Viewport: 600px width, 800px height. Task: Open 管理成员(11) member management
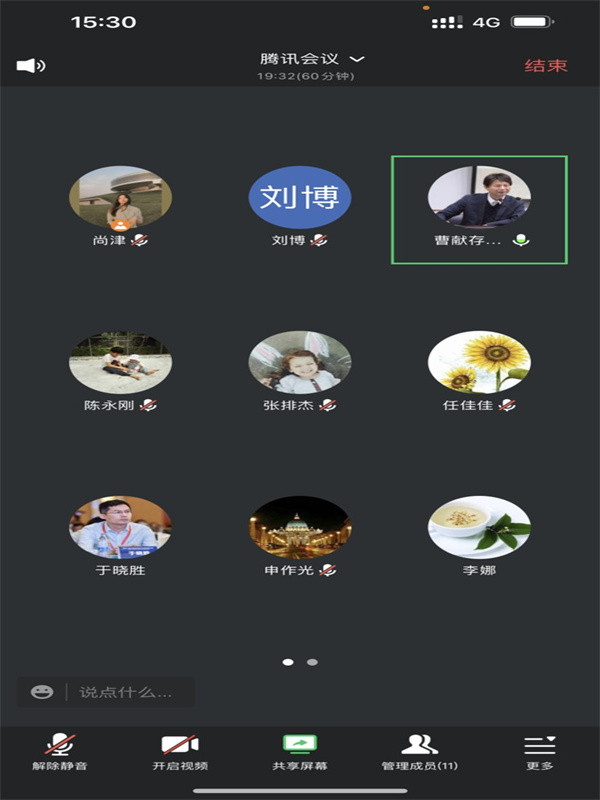(420, 752)
